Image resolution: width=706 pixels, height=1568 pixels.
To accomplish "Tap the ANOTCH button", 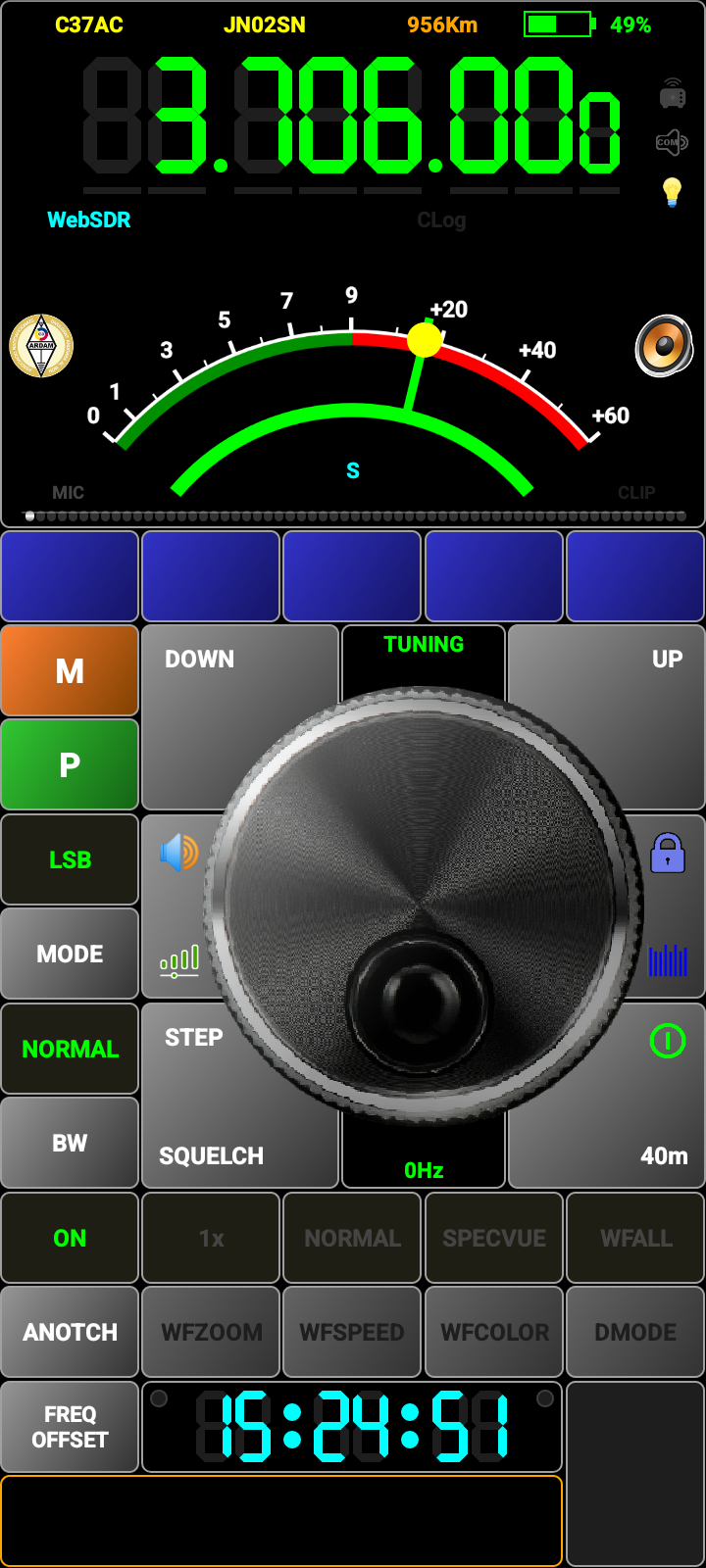I will 70,1332.
